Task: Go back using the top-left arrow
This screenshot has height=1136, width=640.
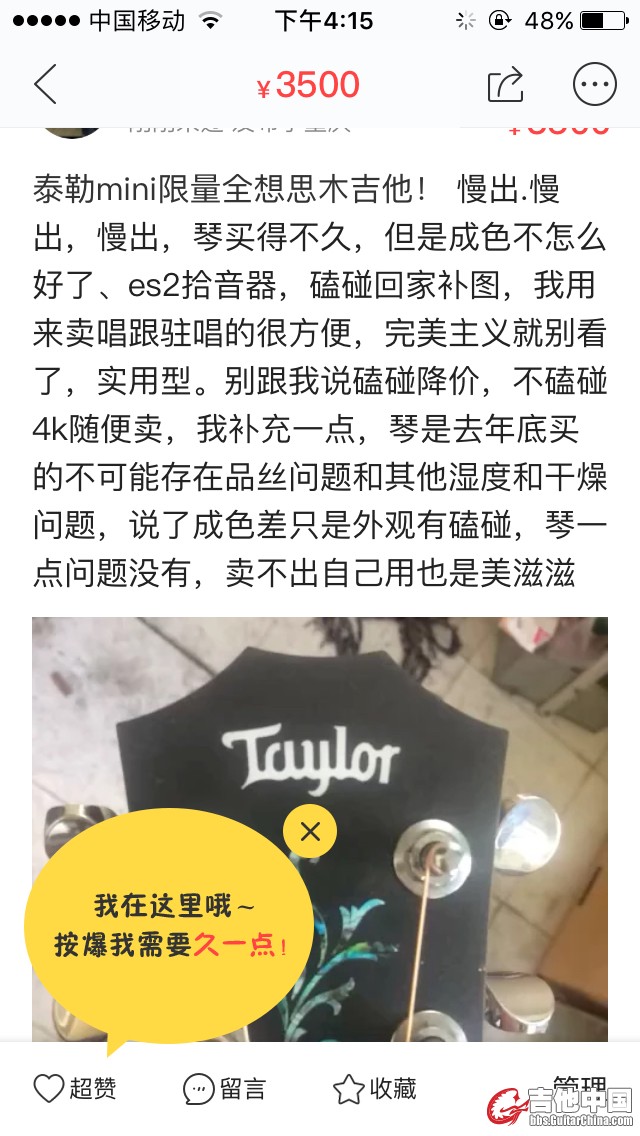Action: [x=46, y=85]
